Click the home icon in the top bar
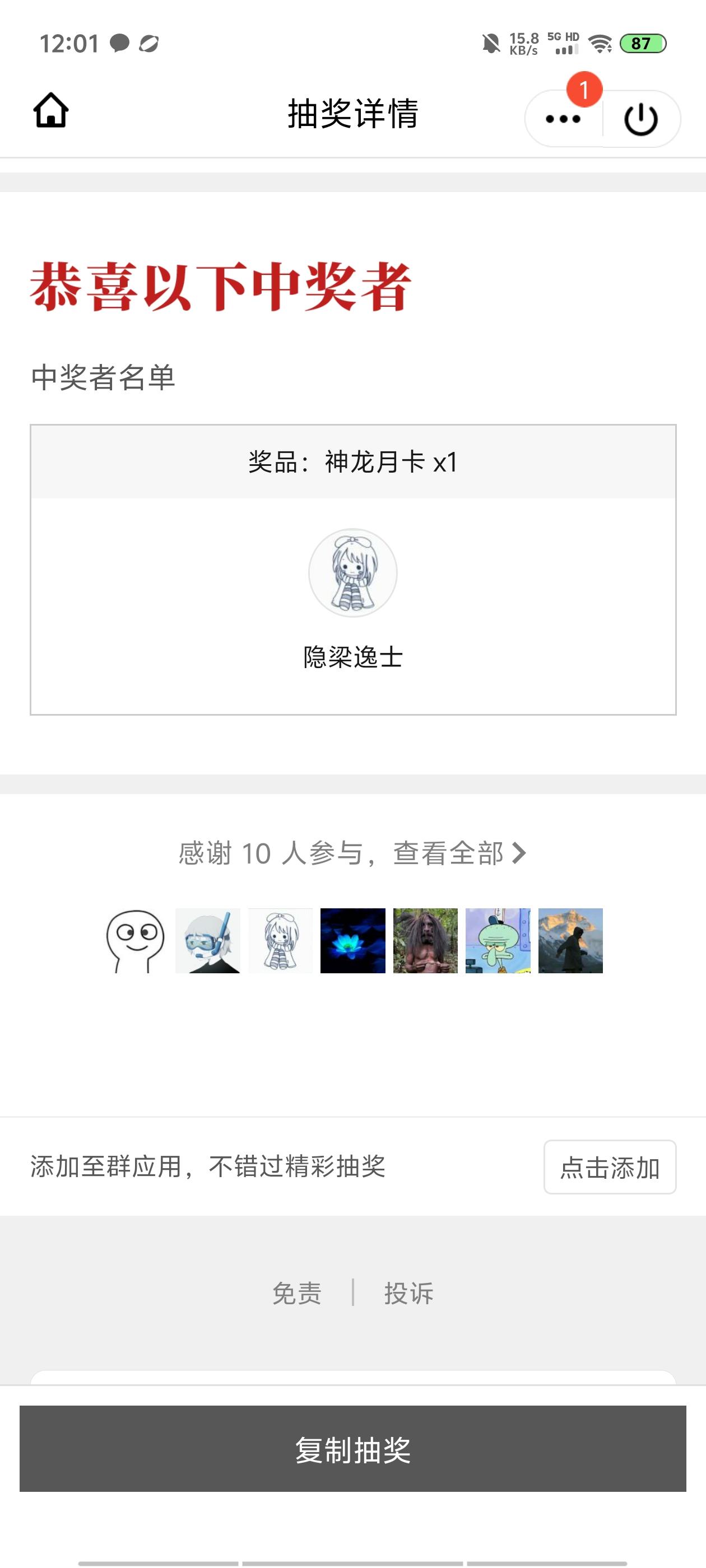This screenshot has height=1568, width=706. (x=51, y=111)
